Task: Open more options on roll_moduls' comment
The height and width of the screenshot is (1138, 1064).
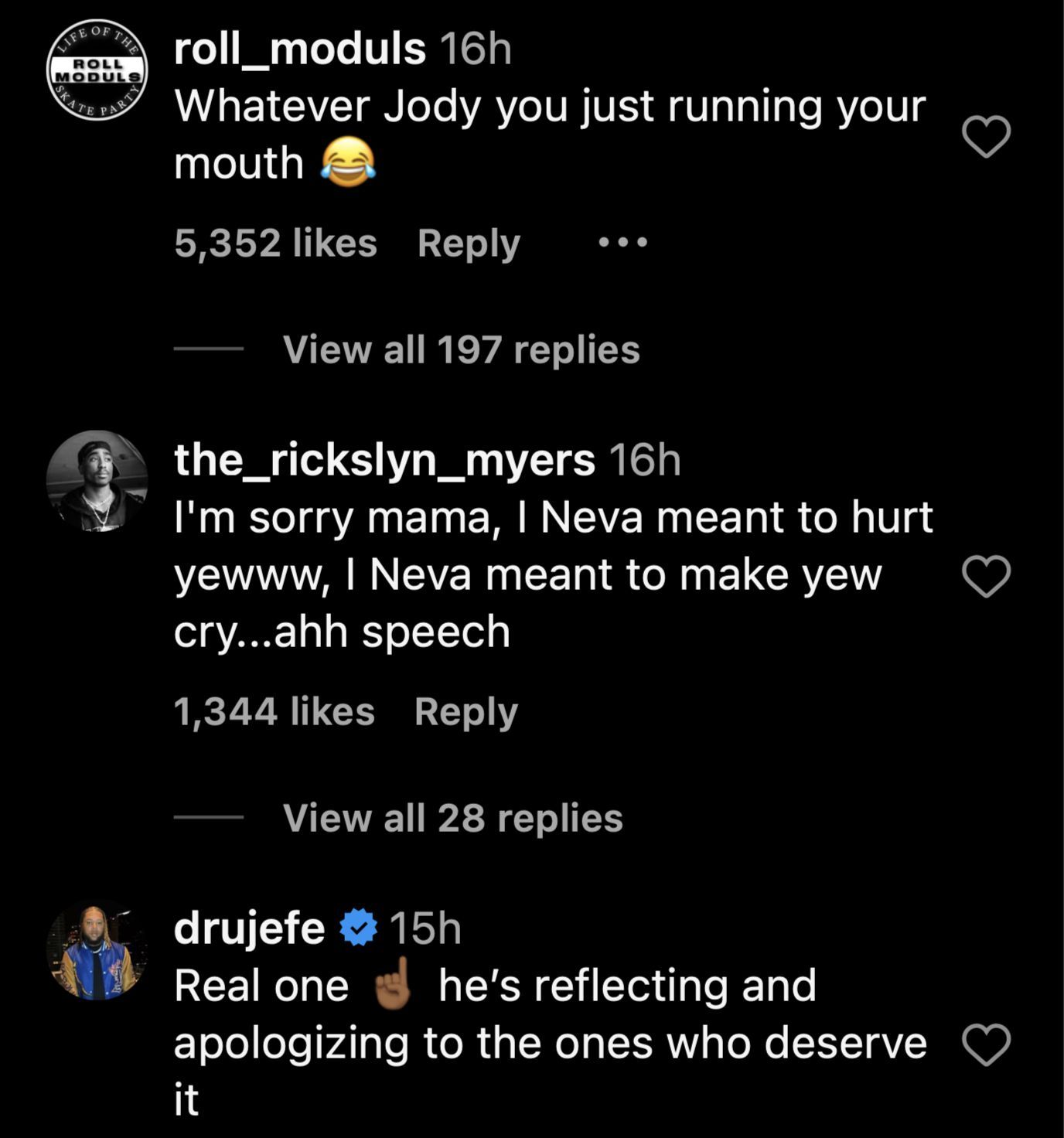Action: point(623,244)
